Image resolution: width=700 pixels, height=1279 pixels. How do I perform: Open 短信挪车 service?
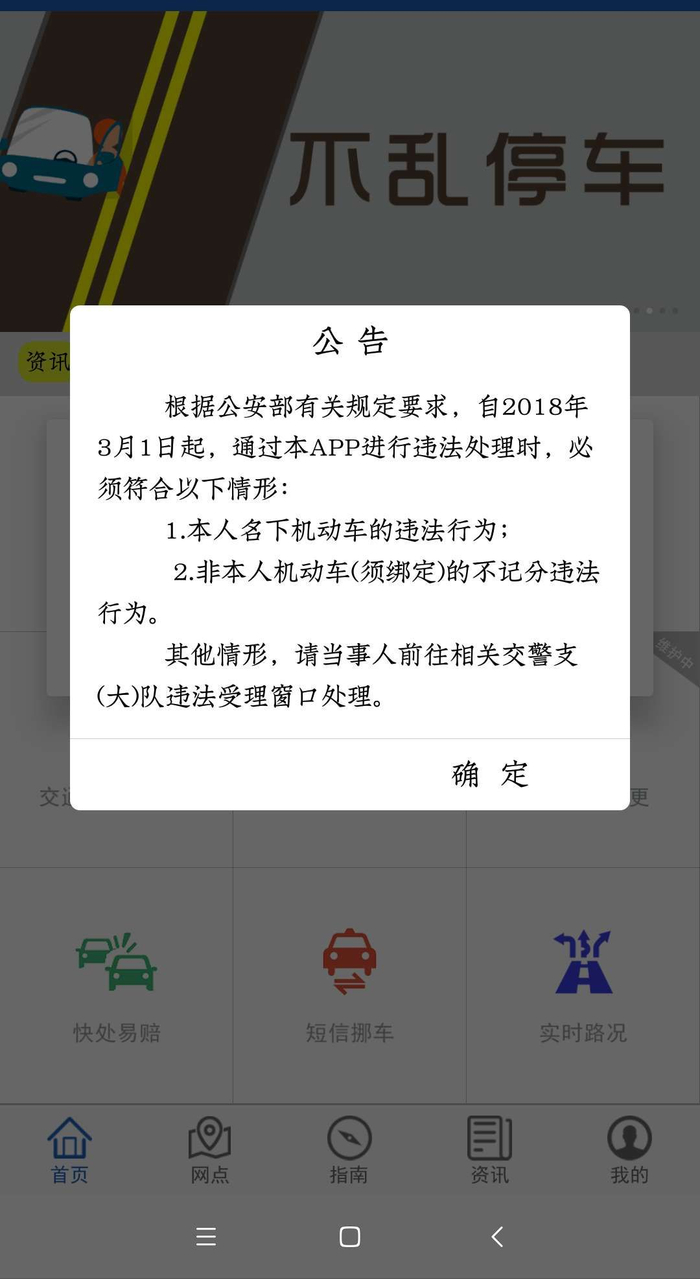pyautogui.click(x=349, y=985)
